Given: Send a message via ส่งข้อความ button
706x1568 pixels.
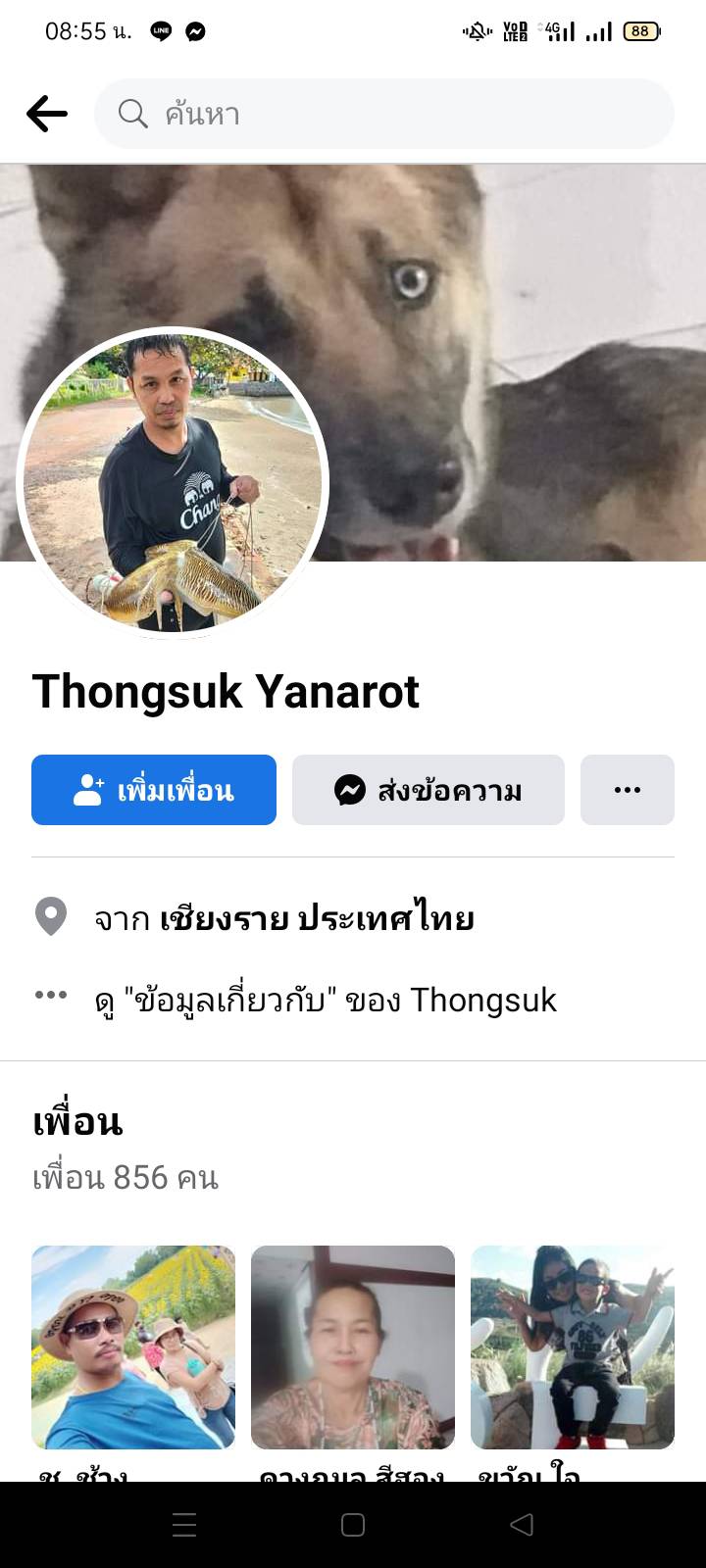Looking at the screenshot, I should coord(428,790).
